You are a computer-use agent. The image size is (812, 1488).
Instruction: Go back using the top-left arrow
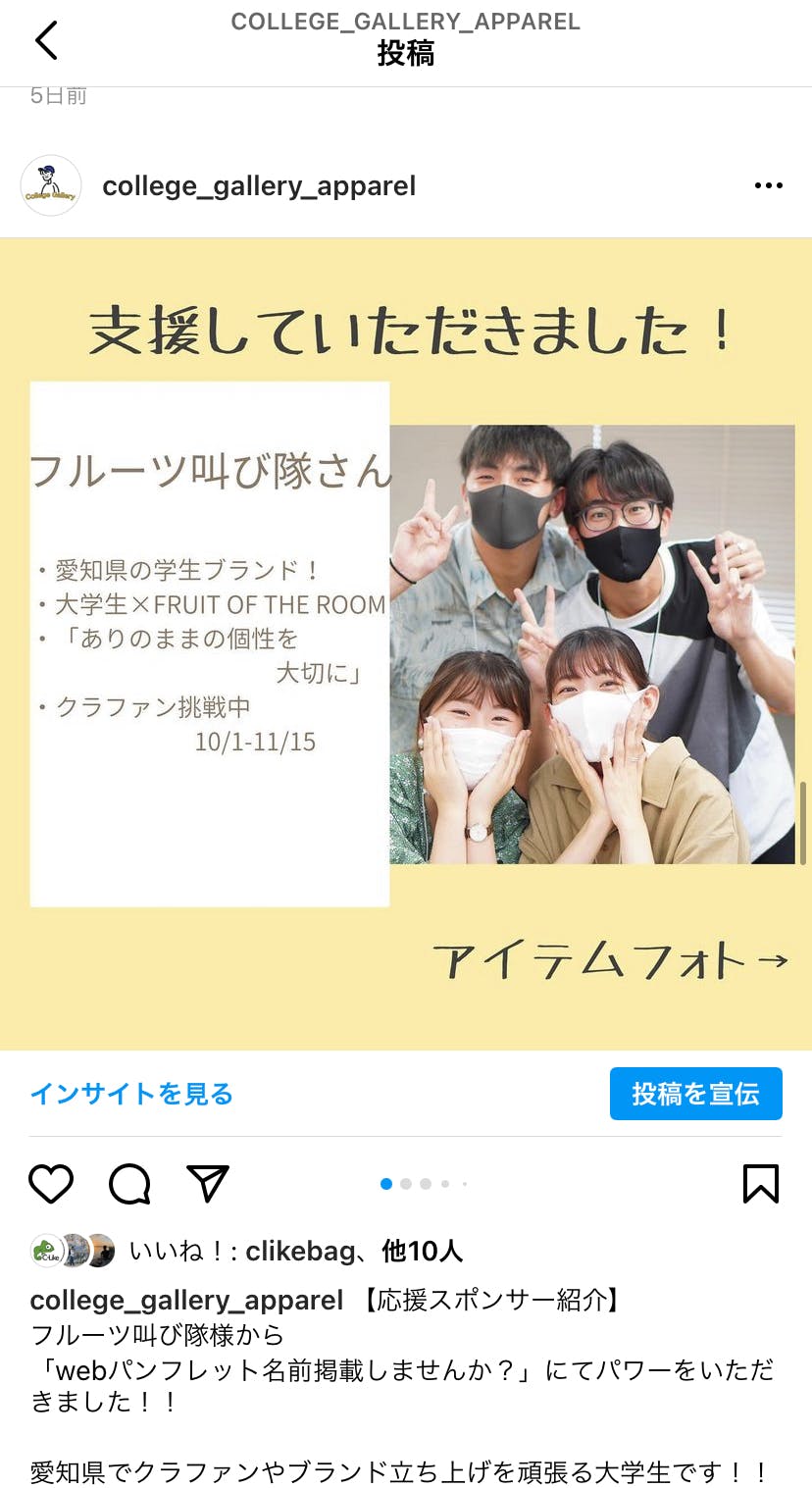pyautogui.click(x=47, y=41)
